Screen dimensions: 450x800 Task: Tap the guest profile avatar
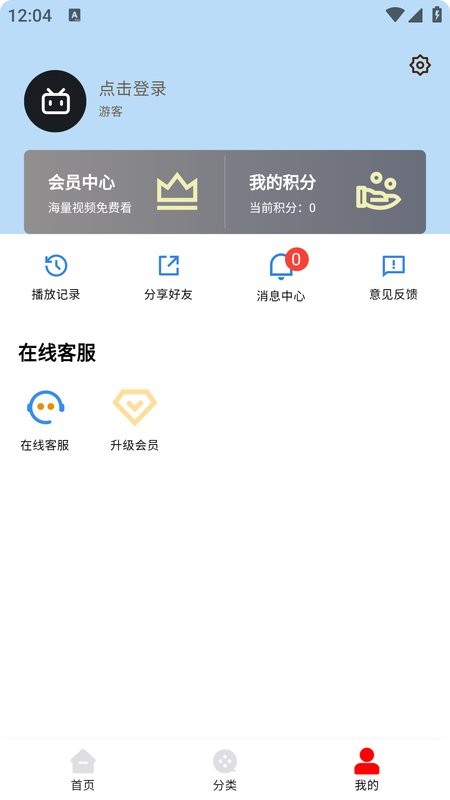point(55,101)
